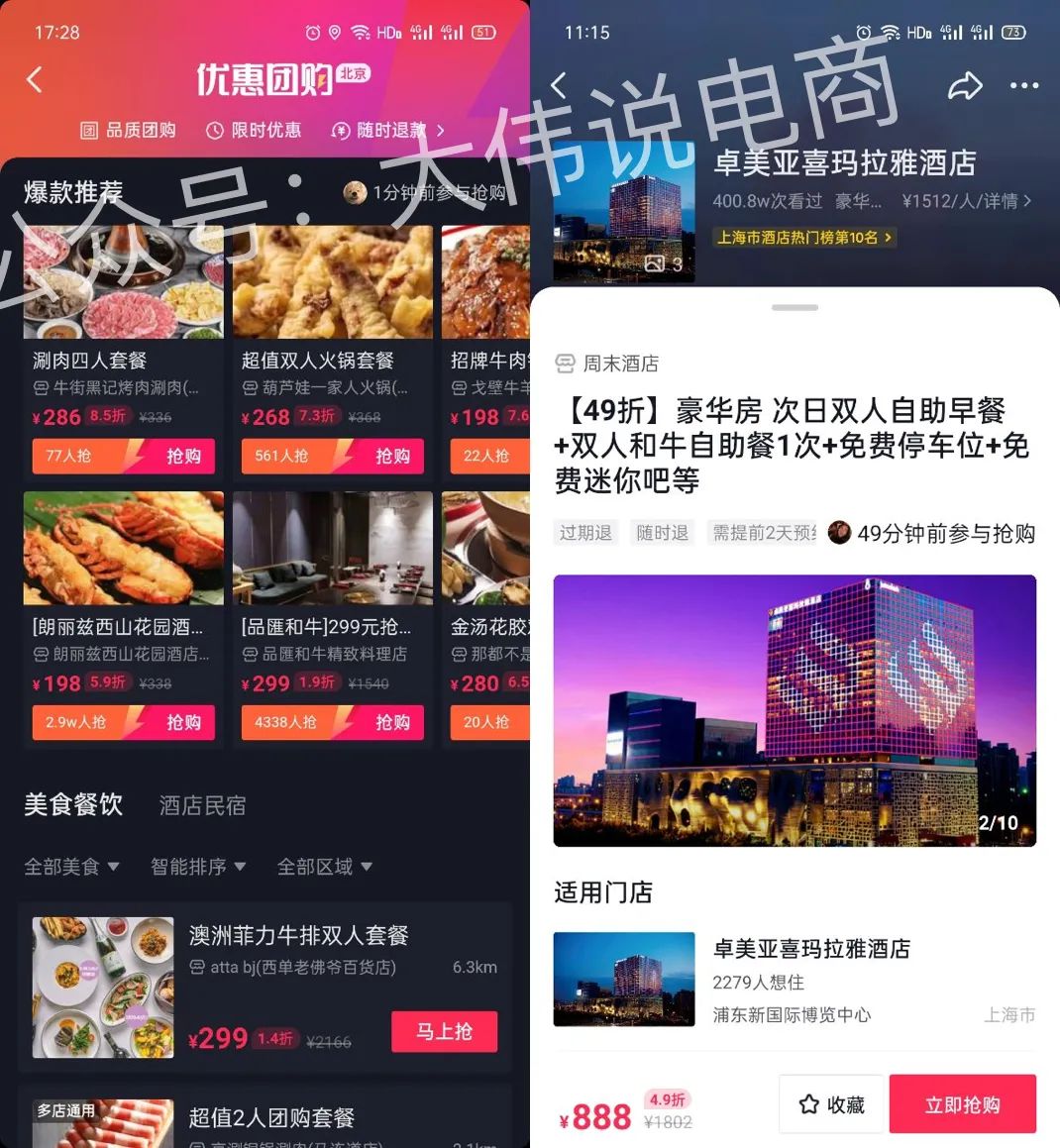Open the three-dot more options menu
The height and width of the screenshot is (1148, 1060).
[x=1026, y=87]
